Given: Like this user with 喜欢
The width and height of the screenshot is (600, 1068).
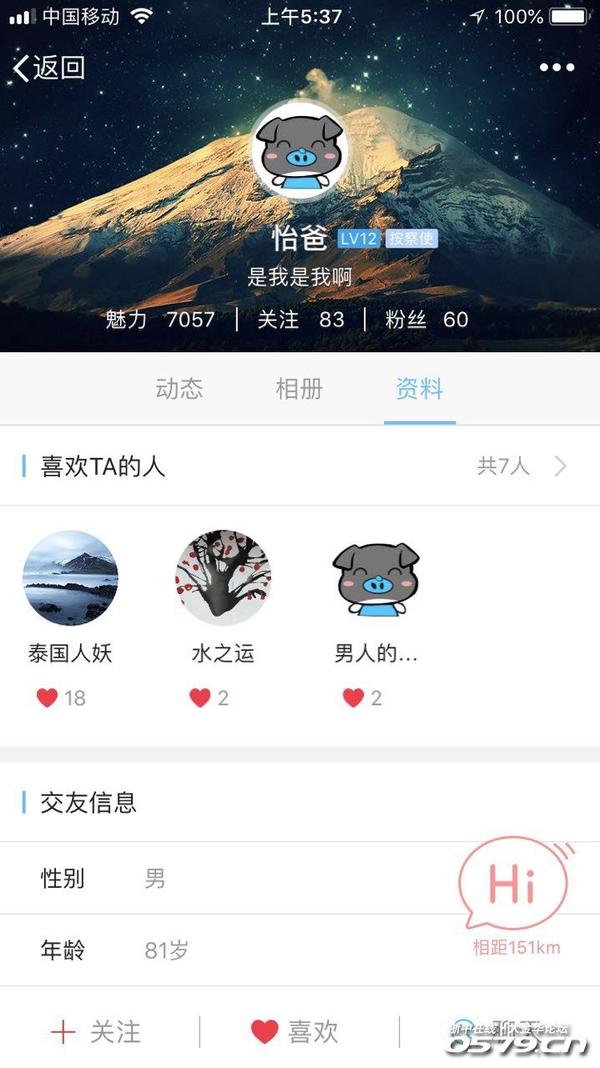Looking at the screenshot, I should 296,1032.
